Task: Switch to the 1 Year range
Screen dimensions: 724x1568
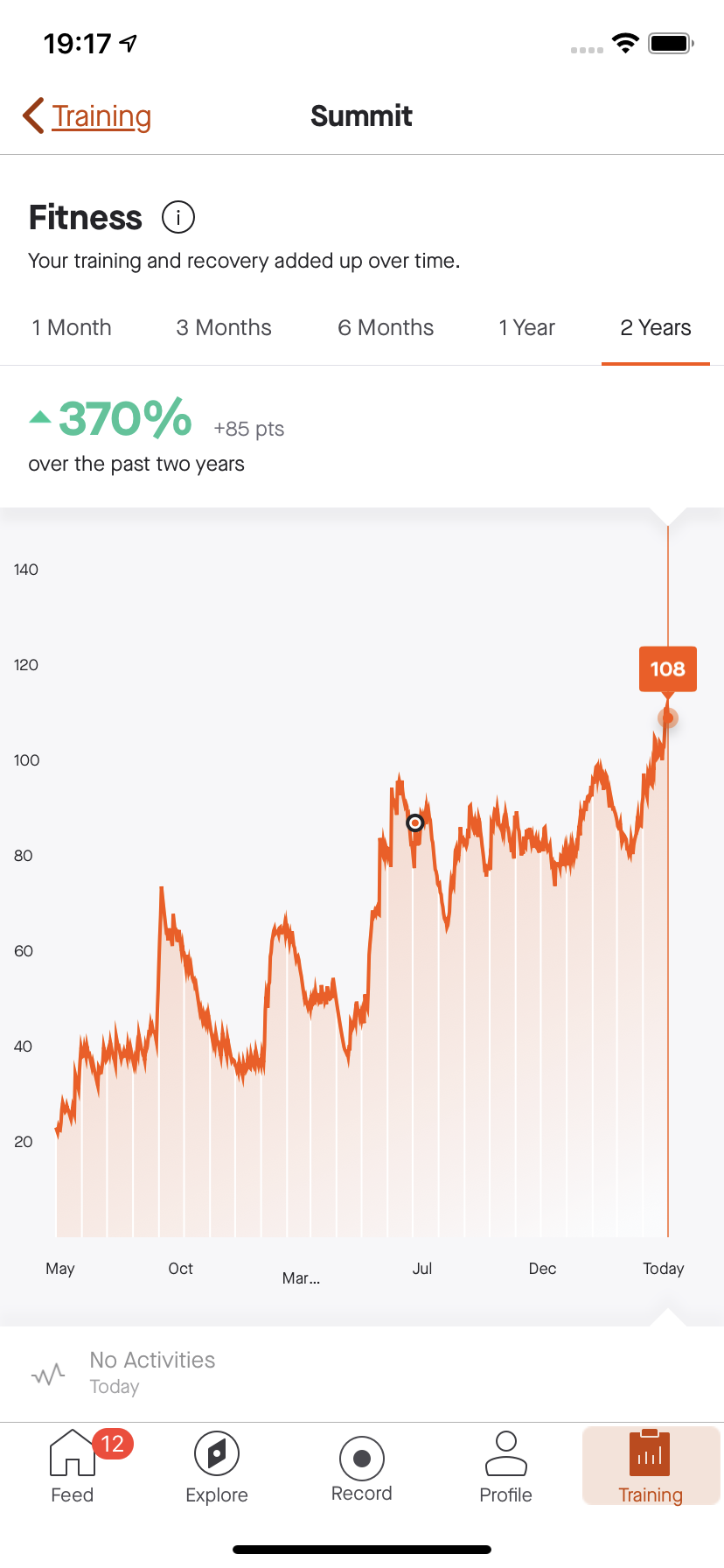Action: point(526,327)
